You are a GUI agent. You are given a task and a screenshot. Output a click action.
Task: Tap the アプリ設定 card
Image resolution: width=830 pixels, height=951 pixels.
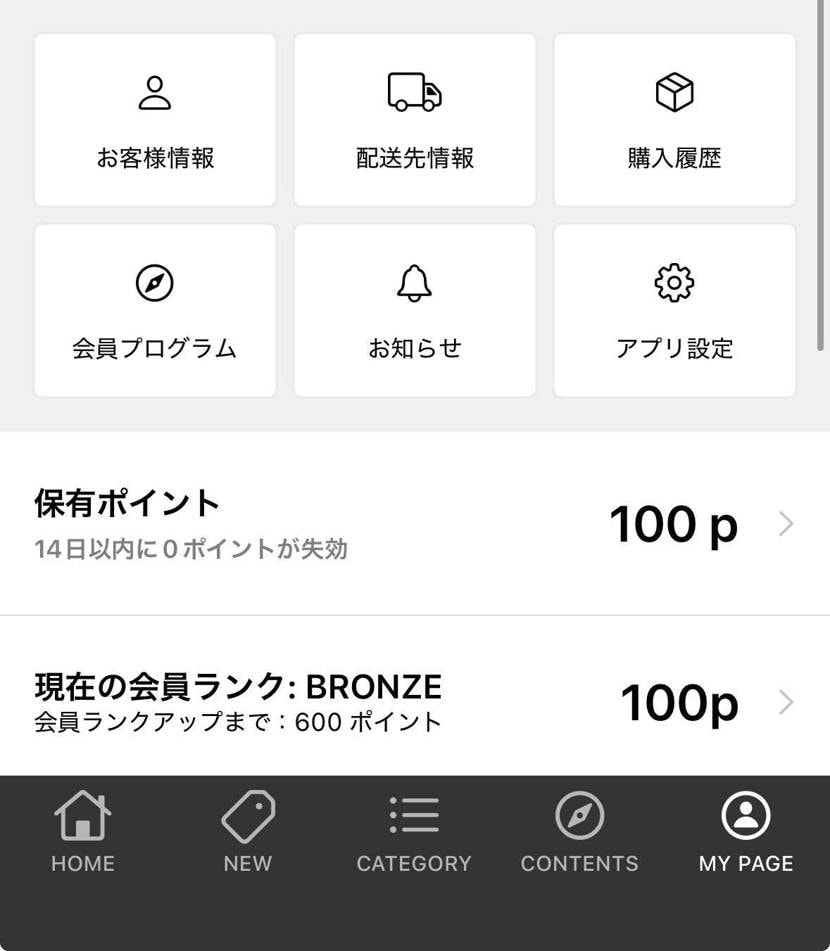tap(674, 310)
